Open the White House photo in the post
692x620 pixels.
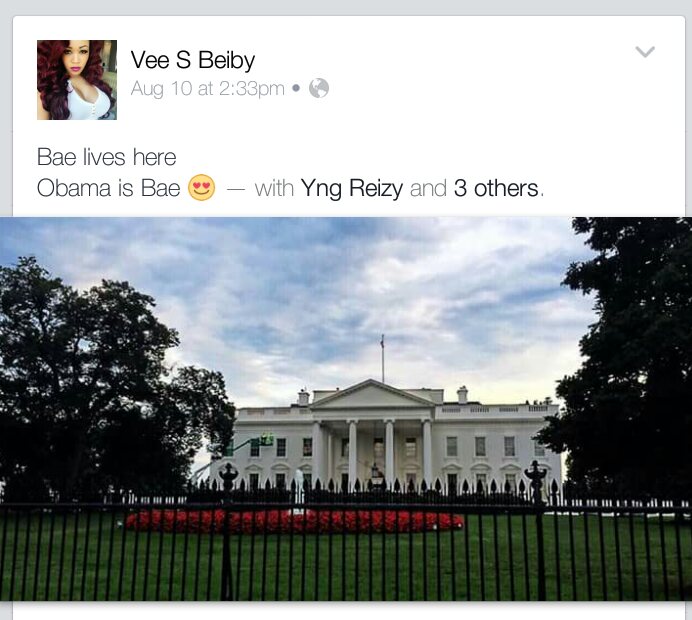(346, 408)
